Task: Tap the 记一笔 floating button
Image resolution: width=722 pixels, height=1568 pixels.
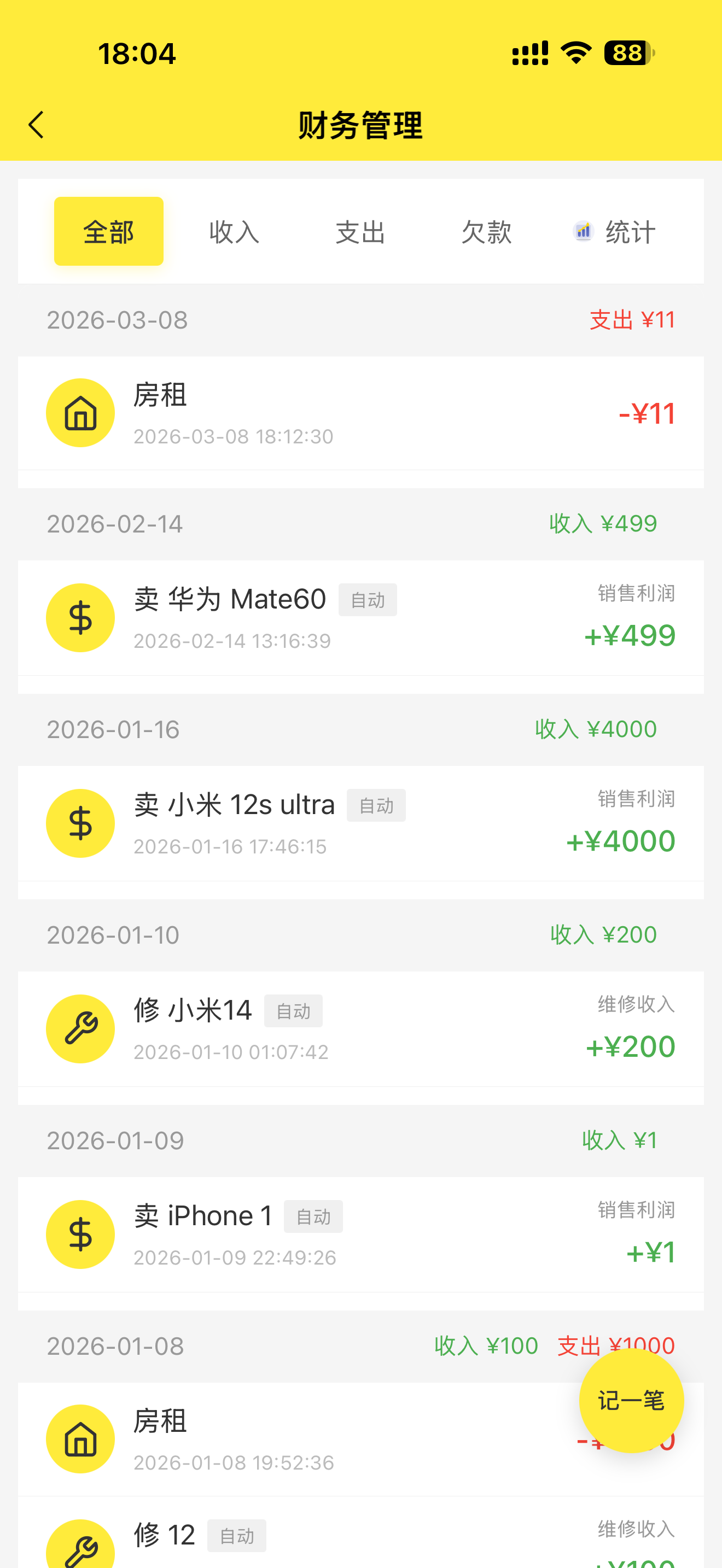Action: point(631,1401)
